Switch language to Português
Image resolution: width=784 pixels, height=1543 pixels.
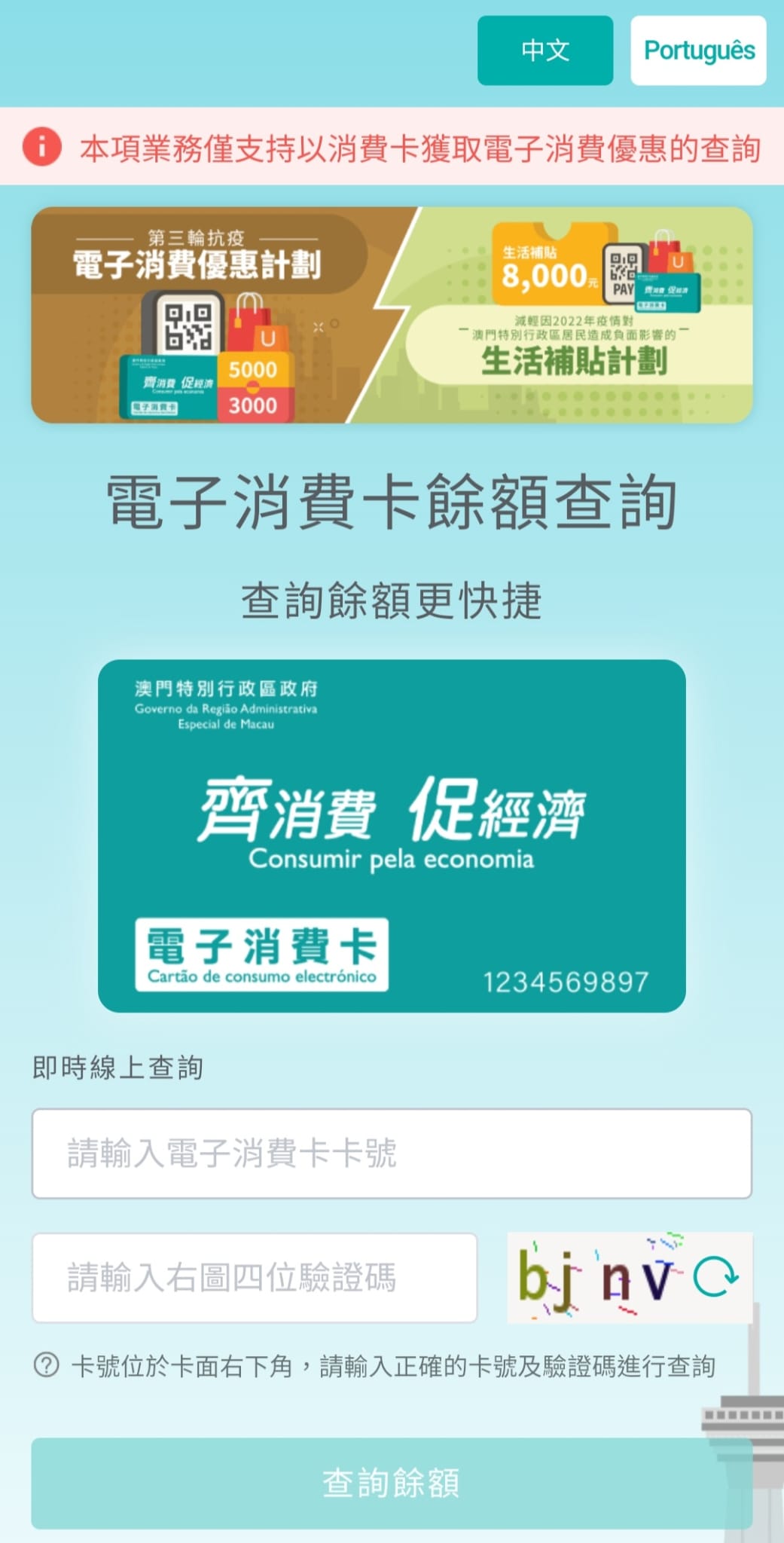coord(698,50)
